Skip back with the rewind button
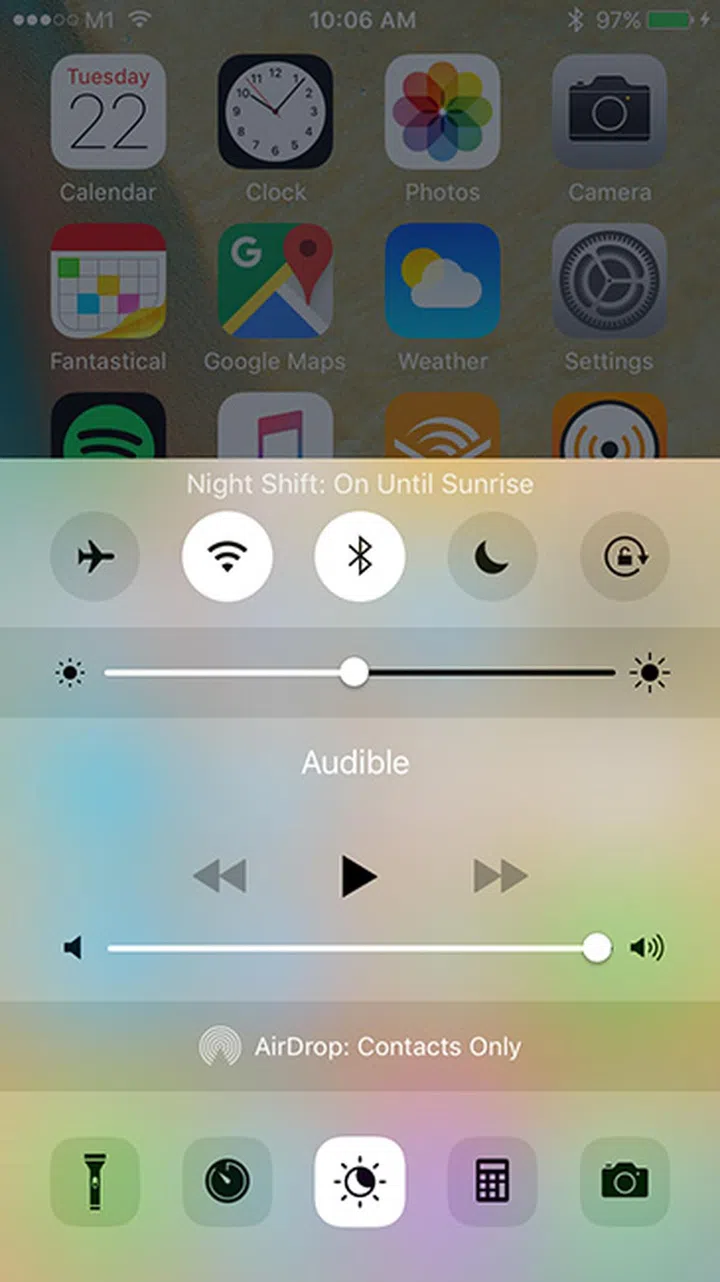Image resolution: width=720 pixels, height=1282 pixels. (220, 877)
